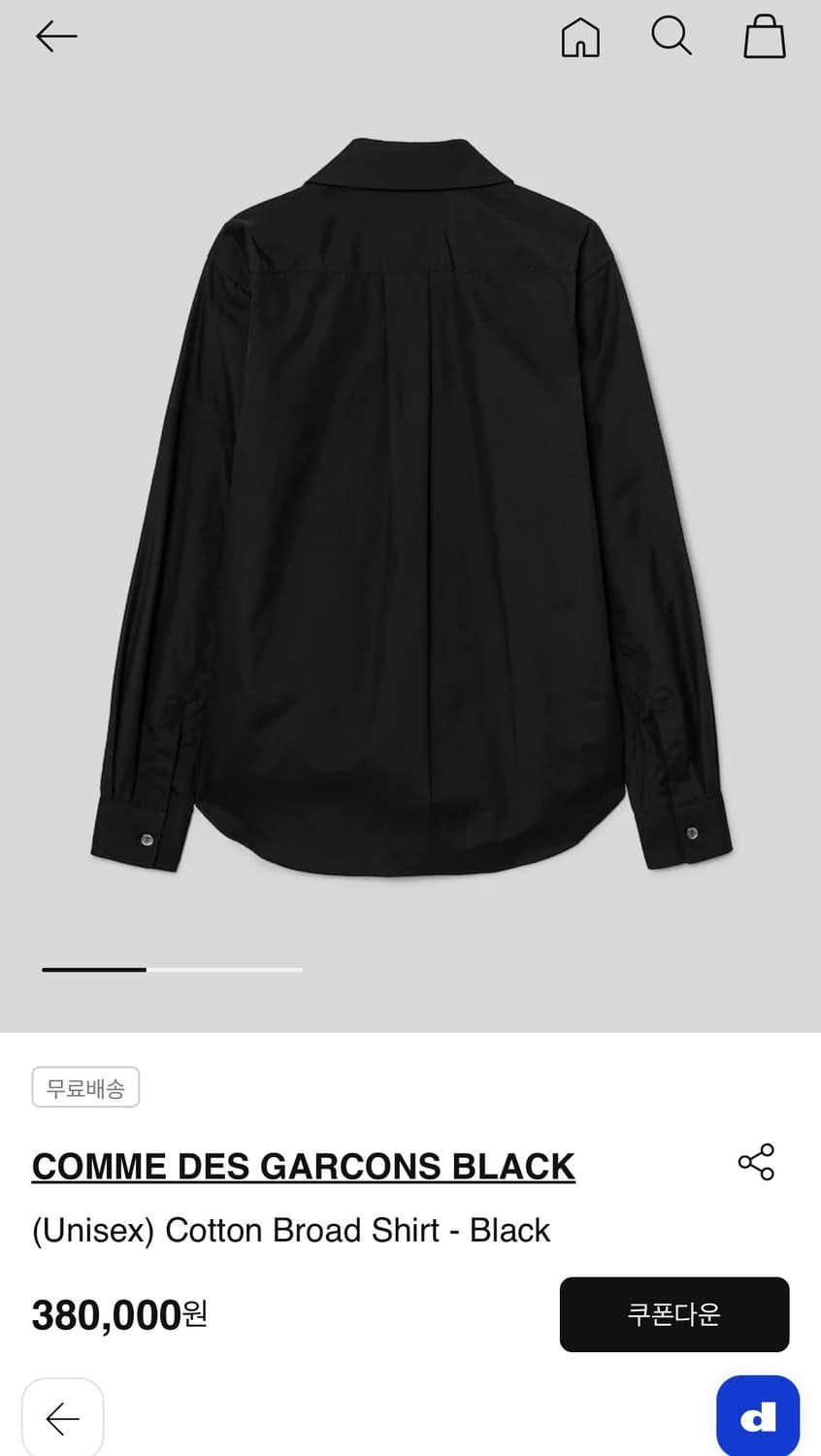Select the Cotton Broad Shirt product title
Image resolution: width=821 pixels, height=1456 pixels.
pos(290,1230)
